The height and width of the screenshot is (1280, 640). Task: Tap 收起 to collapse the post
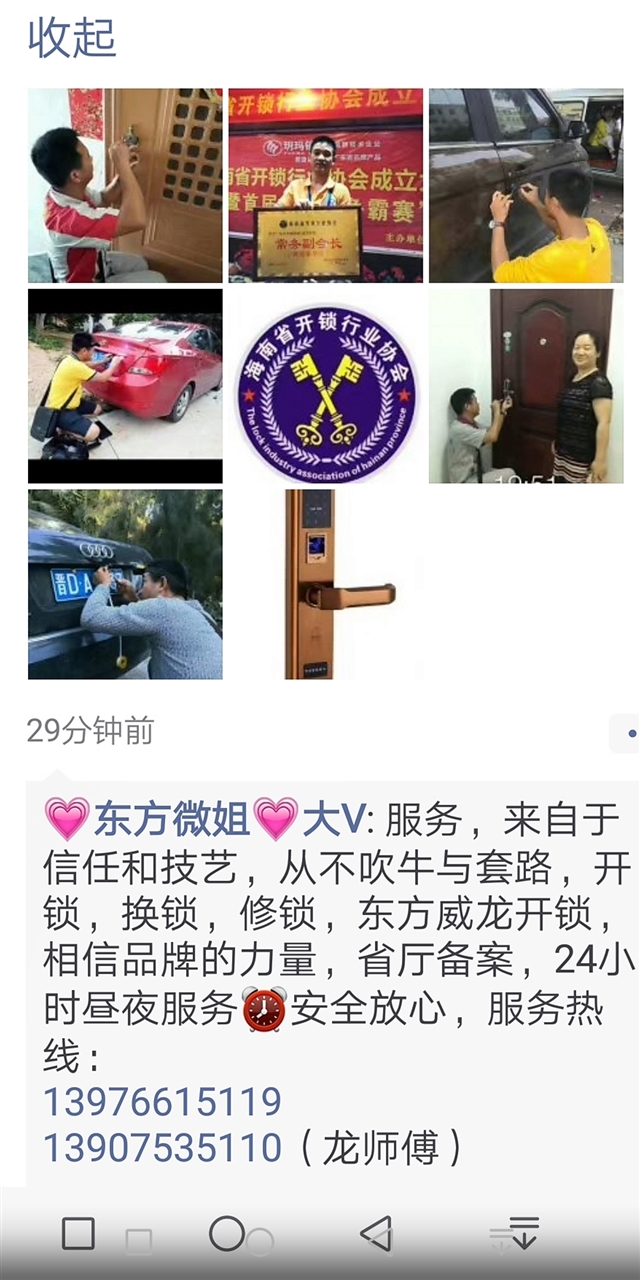pyautogui.click(x=71, y=39)
